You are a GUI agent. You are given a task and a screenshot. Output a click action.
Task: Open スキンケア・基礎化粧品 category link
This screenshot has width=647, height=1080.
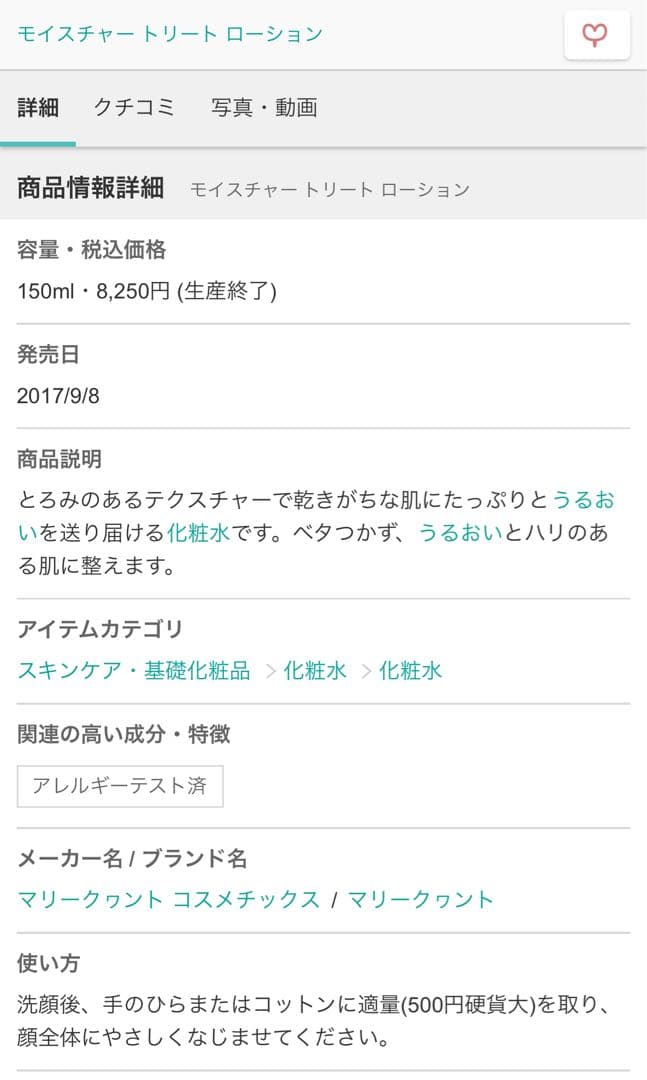[x=134, y=671]
